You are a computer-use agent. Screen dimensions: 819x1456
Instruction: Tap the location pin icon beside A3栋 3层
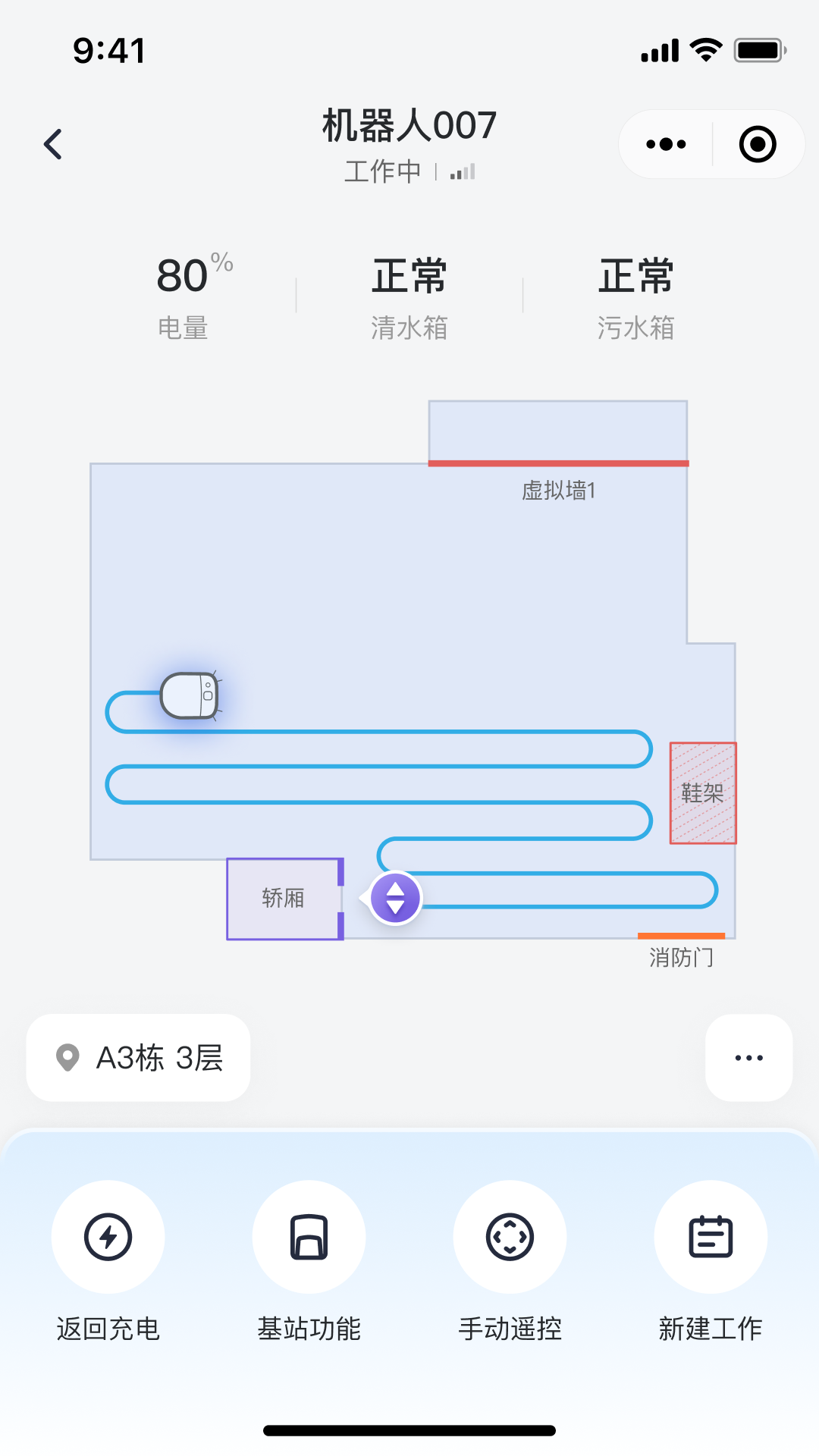(x=68, y=1058)
